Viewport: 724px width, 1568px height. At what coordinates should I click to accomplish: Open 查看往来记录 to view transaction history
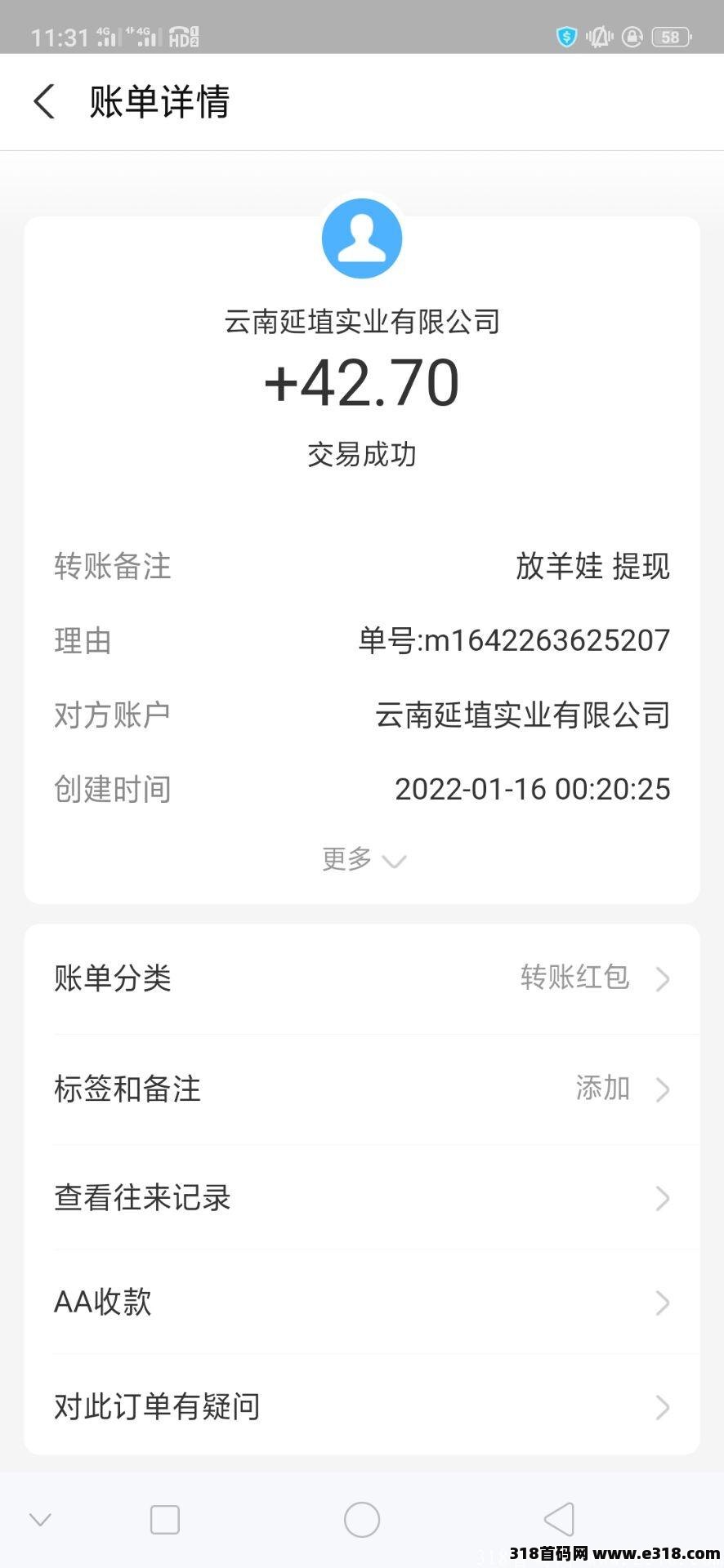coord(362,1198)
